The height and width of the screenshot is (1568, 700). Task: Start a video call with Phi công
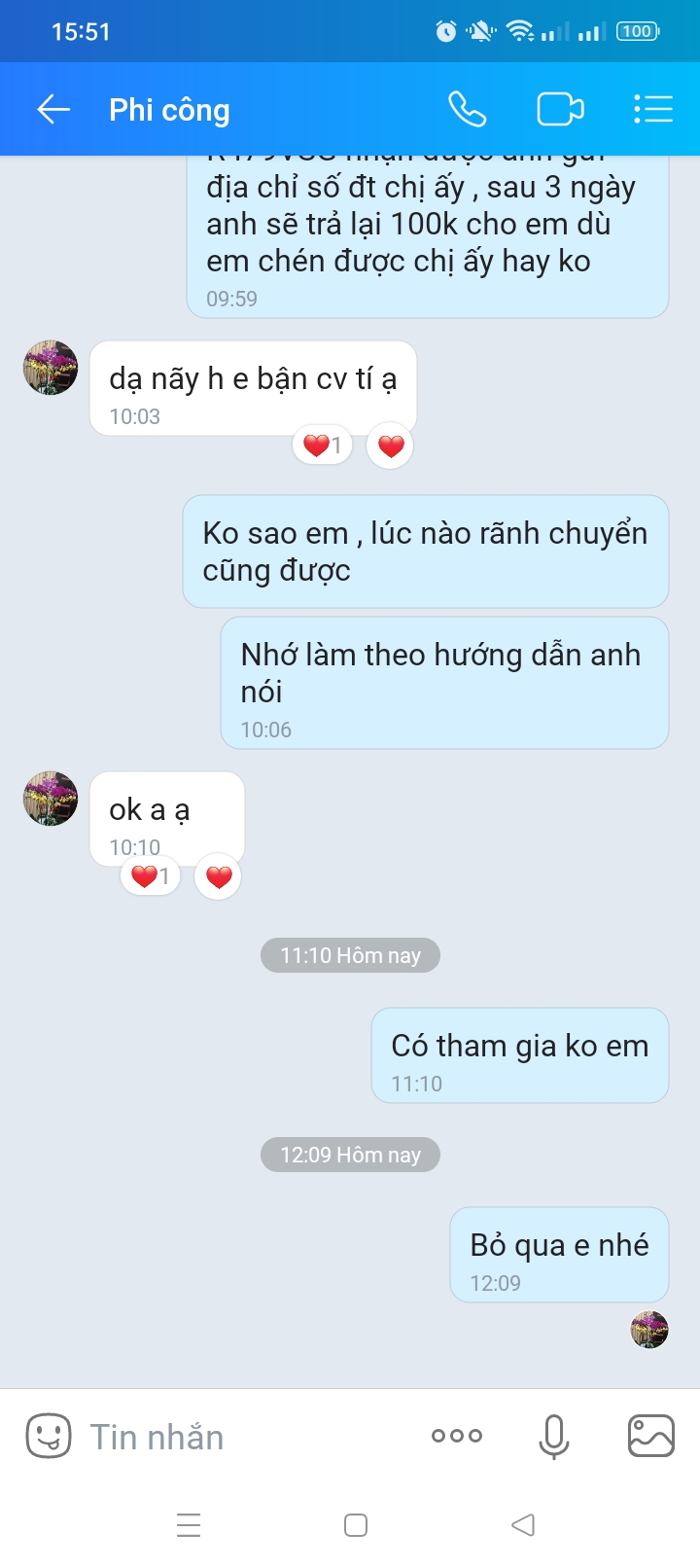[560, 109]
